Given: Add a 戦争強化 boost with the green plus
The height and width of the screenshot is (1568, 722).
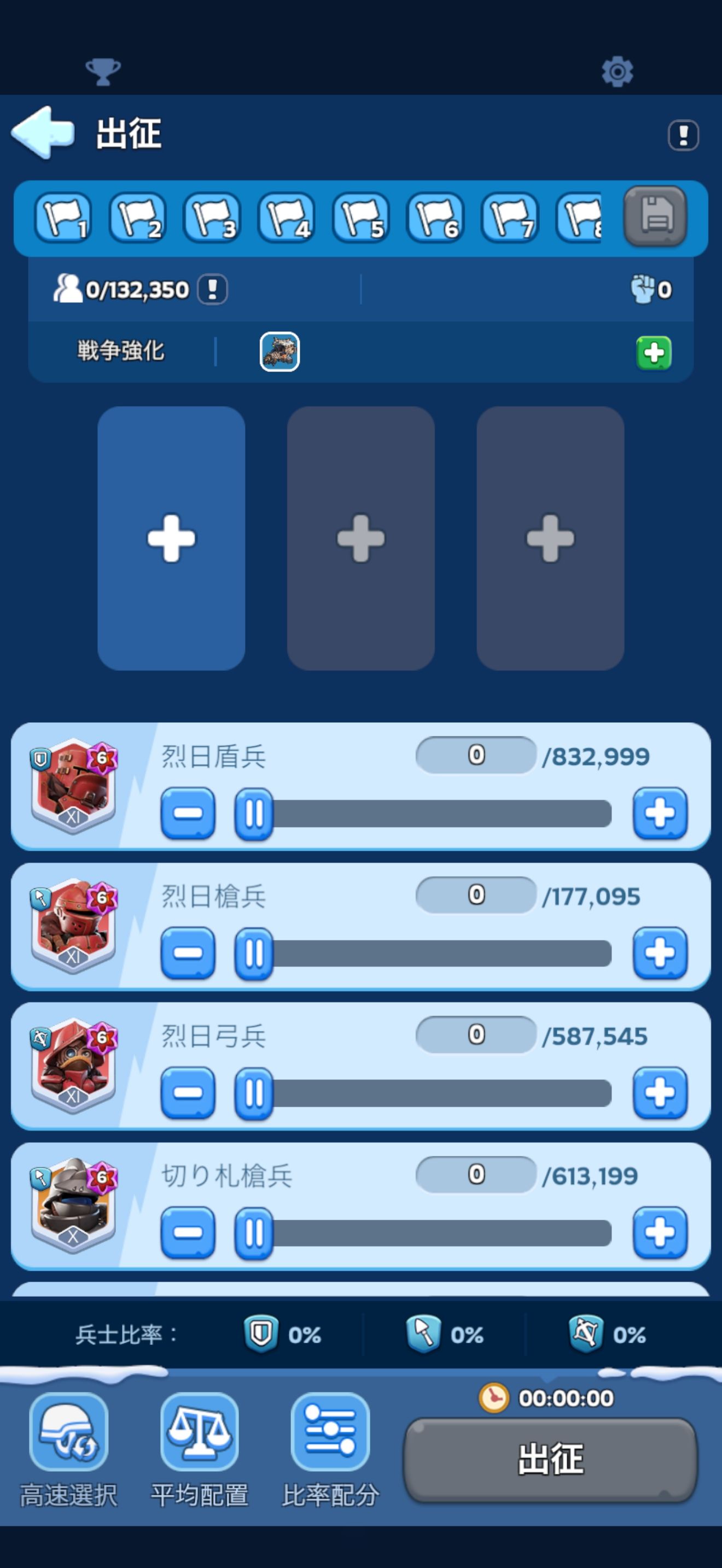Looking at the screenshot, I should pos(653,353).
